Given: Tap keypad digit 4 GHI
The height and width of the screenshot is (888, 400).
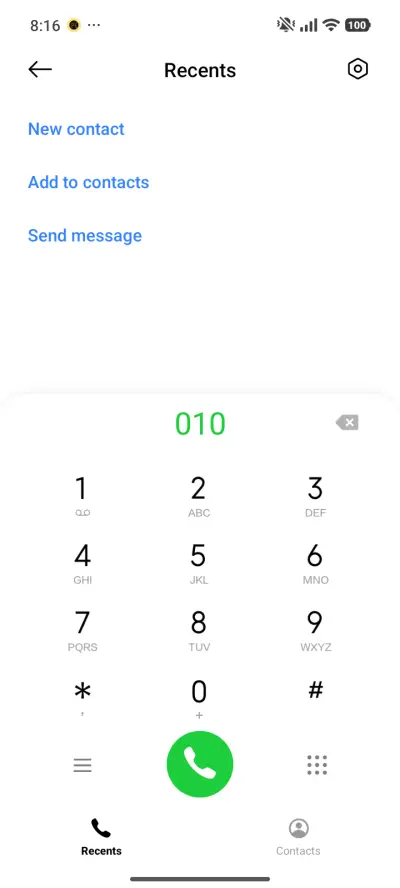Looking at the screenshot, I should coord(82,563).
